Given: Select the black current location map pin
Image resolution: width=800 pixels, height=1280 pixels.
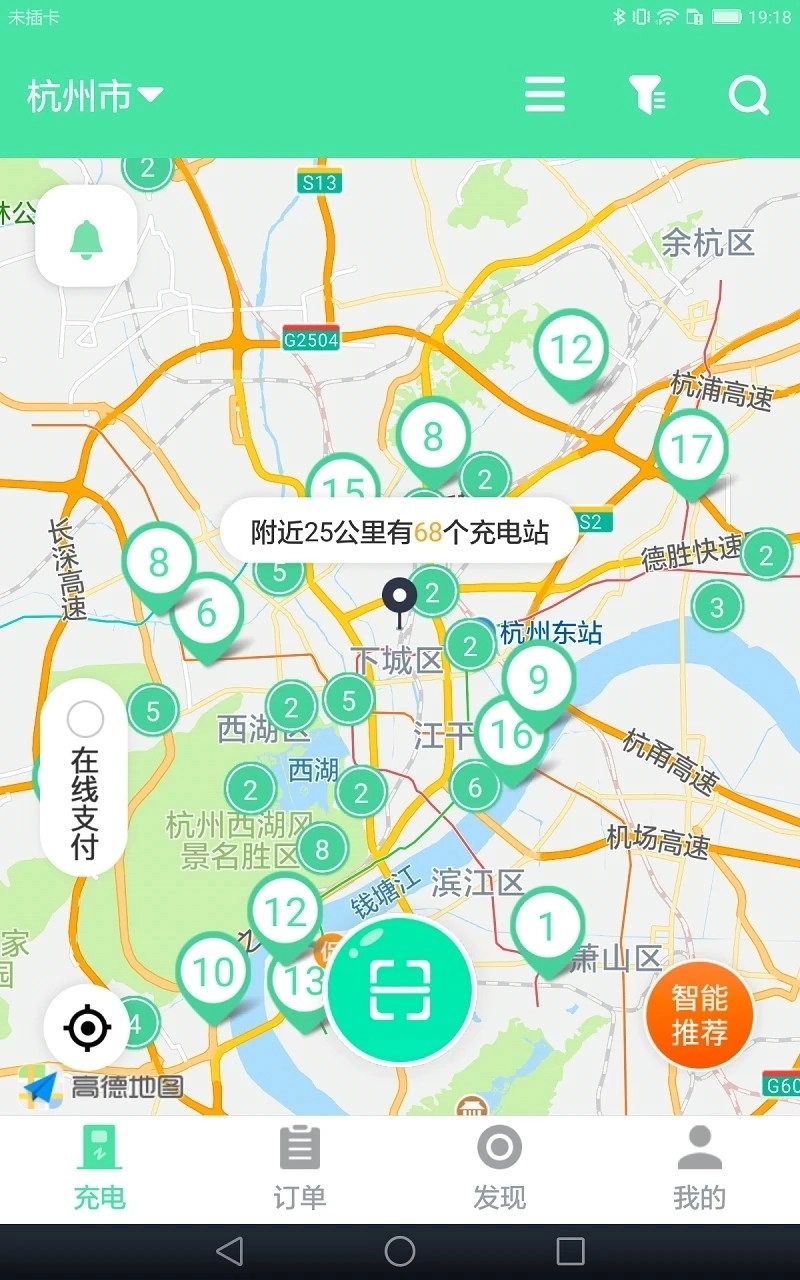Looking at the screenshot, I should click(401, 592).
